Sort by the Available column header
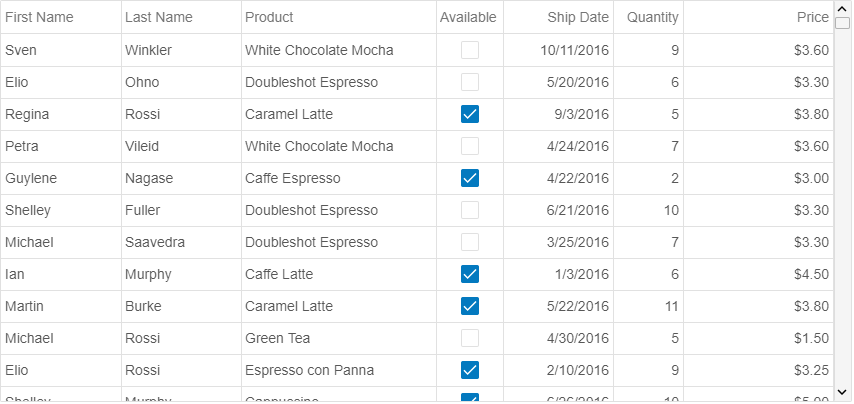The width and height of the screenshot is (854, 404). click(x=468, y=17)
